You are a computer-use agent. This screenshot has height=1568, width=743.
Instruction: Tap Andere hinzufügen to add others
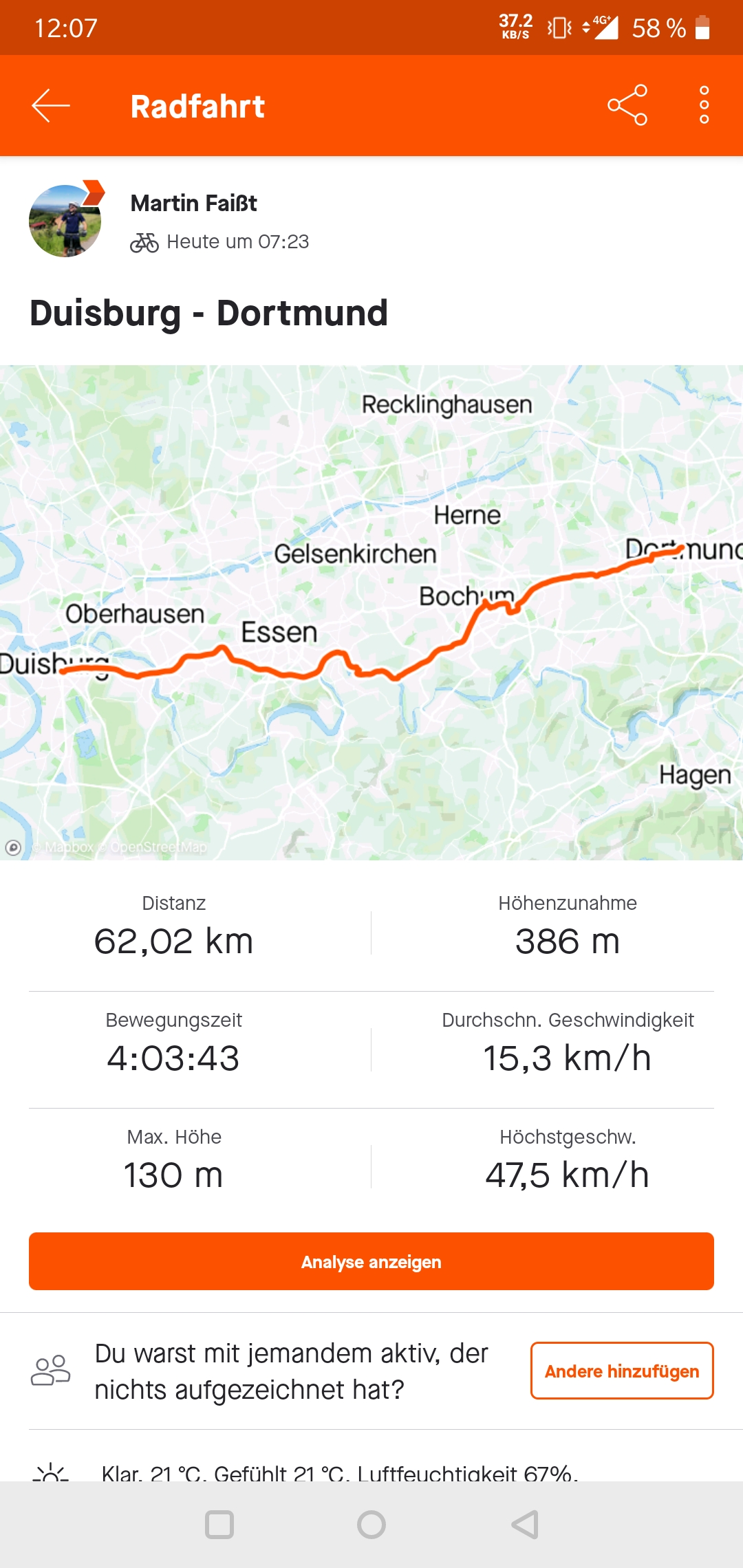pos(622,1371)
